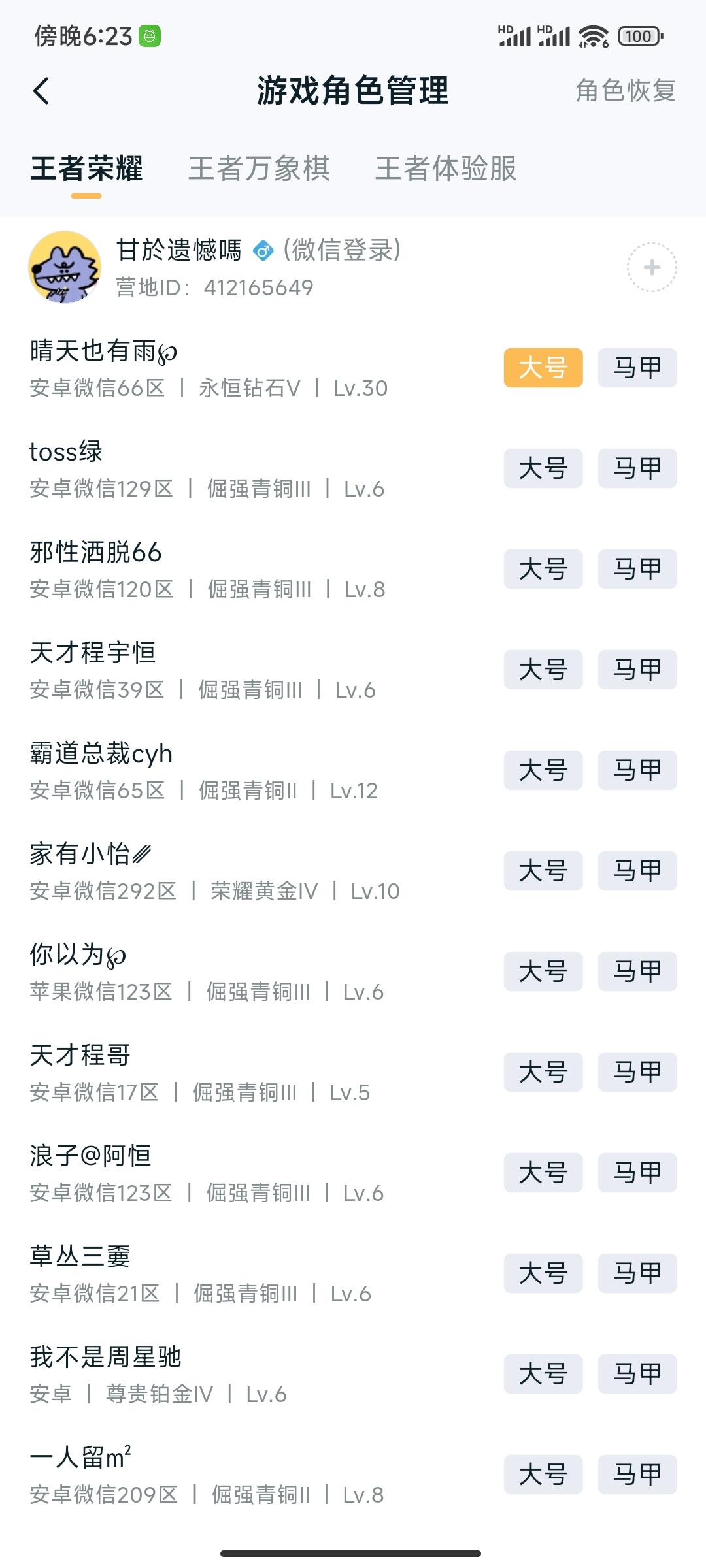Tap 角色恢复 at top right
Image resolution: width=706 pixels, height=1568 pixels.
click(626, 93)
